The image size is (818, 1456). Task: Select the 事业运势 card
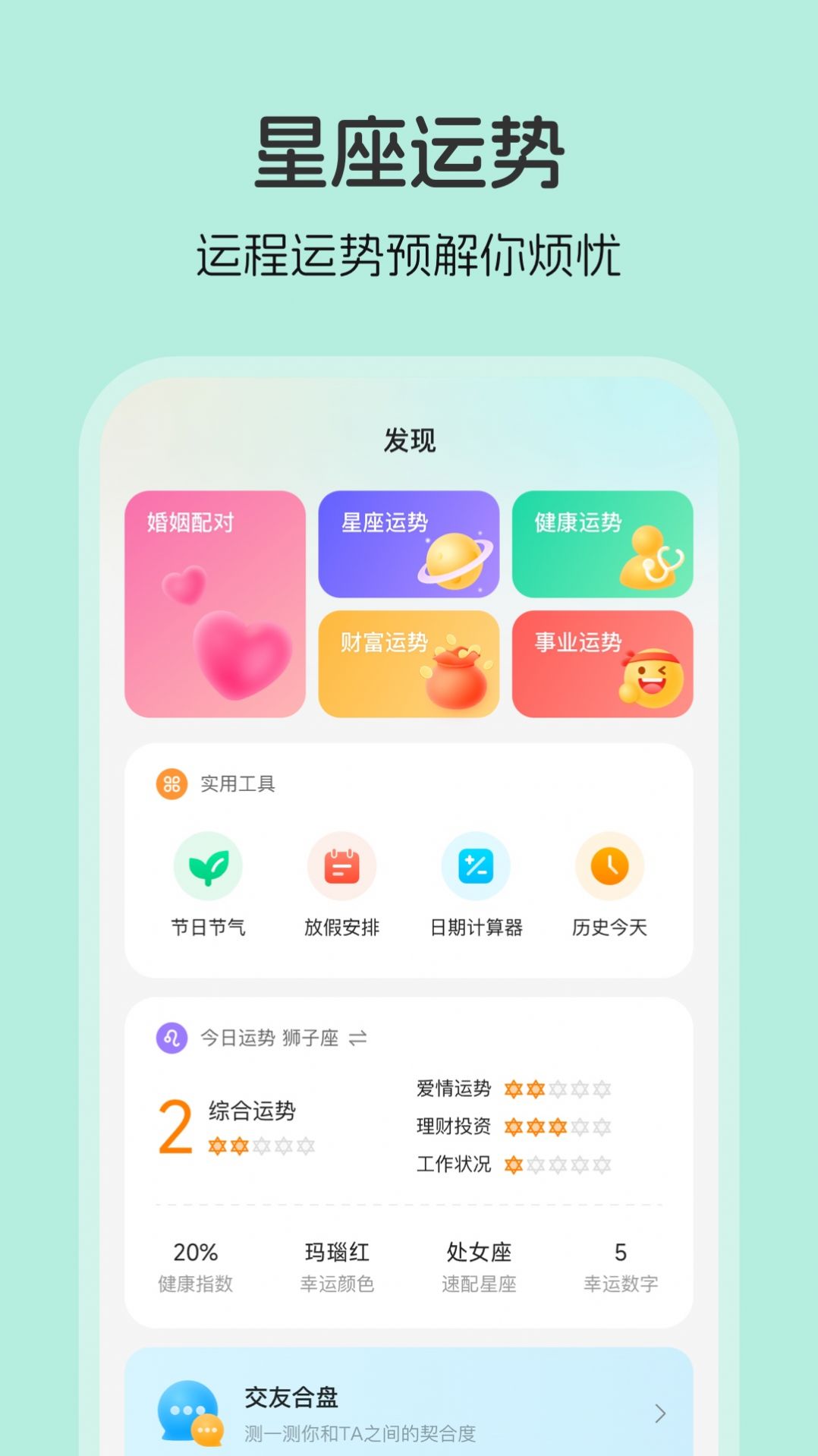pos(602,663)
